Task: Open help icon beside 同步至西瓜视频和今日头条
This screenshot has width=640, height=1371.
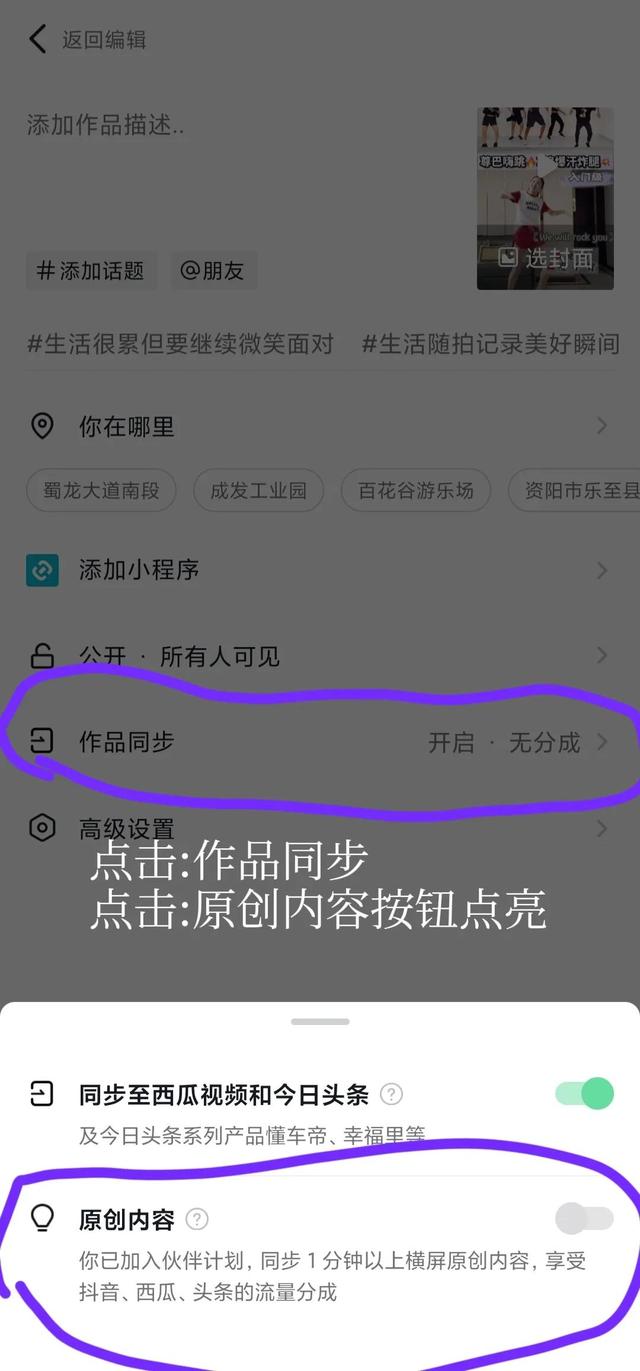Action: [392, 1094]
